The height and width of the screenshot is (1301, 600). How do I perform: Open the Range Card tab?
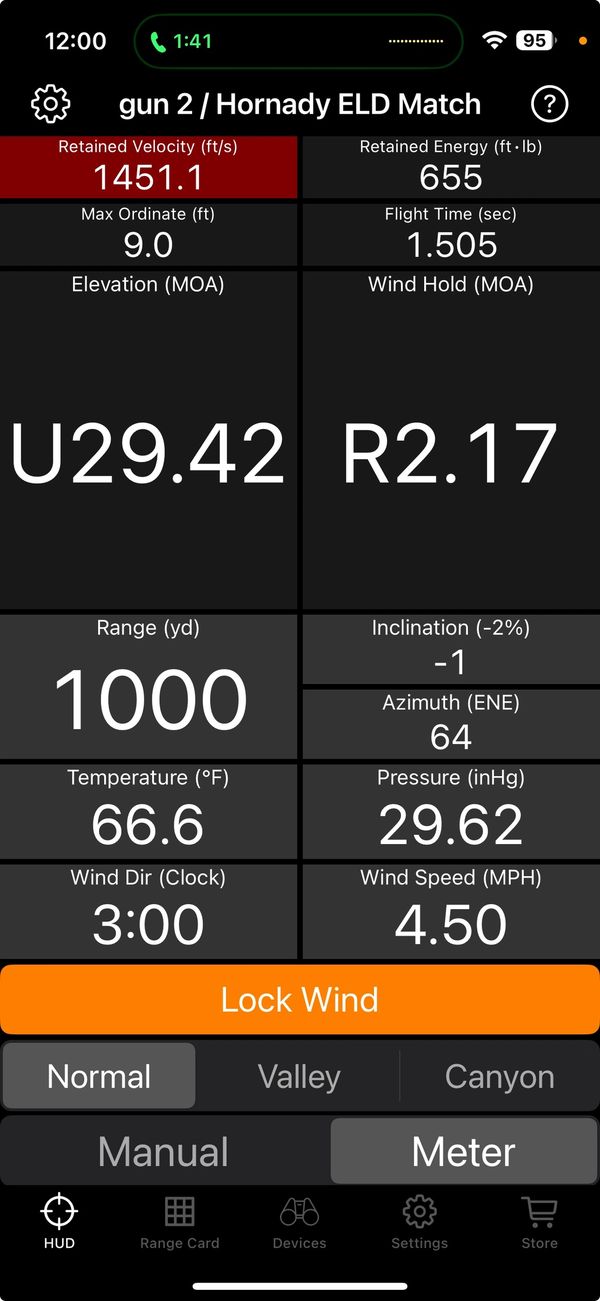coord(179,1223)
